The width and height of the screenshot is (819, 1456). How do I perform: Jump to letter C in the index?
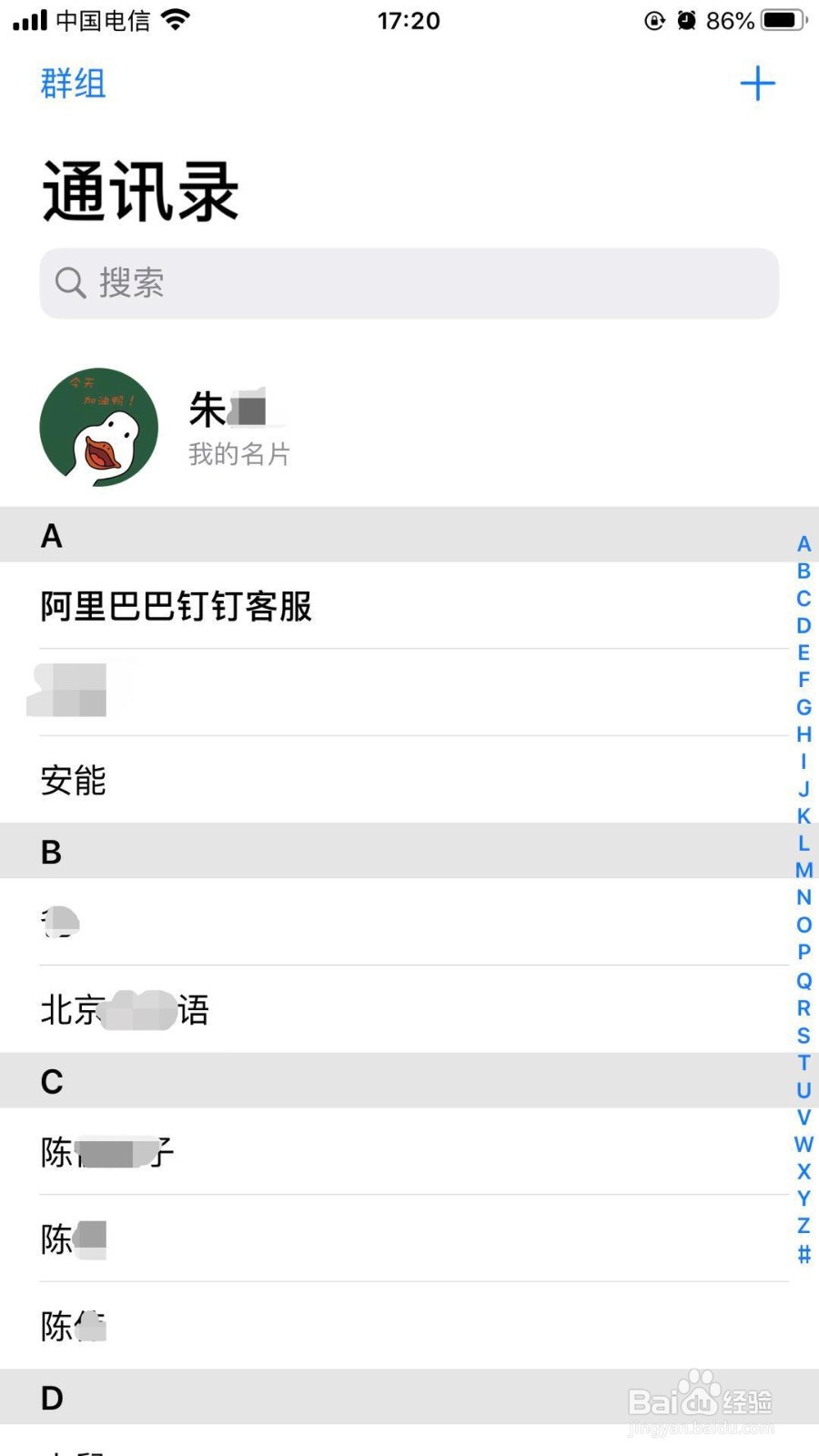coord(803,598)
